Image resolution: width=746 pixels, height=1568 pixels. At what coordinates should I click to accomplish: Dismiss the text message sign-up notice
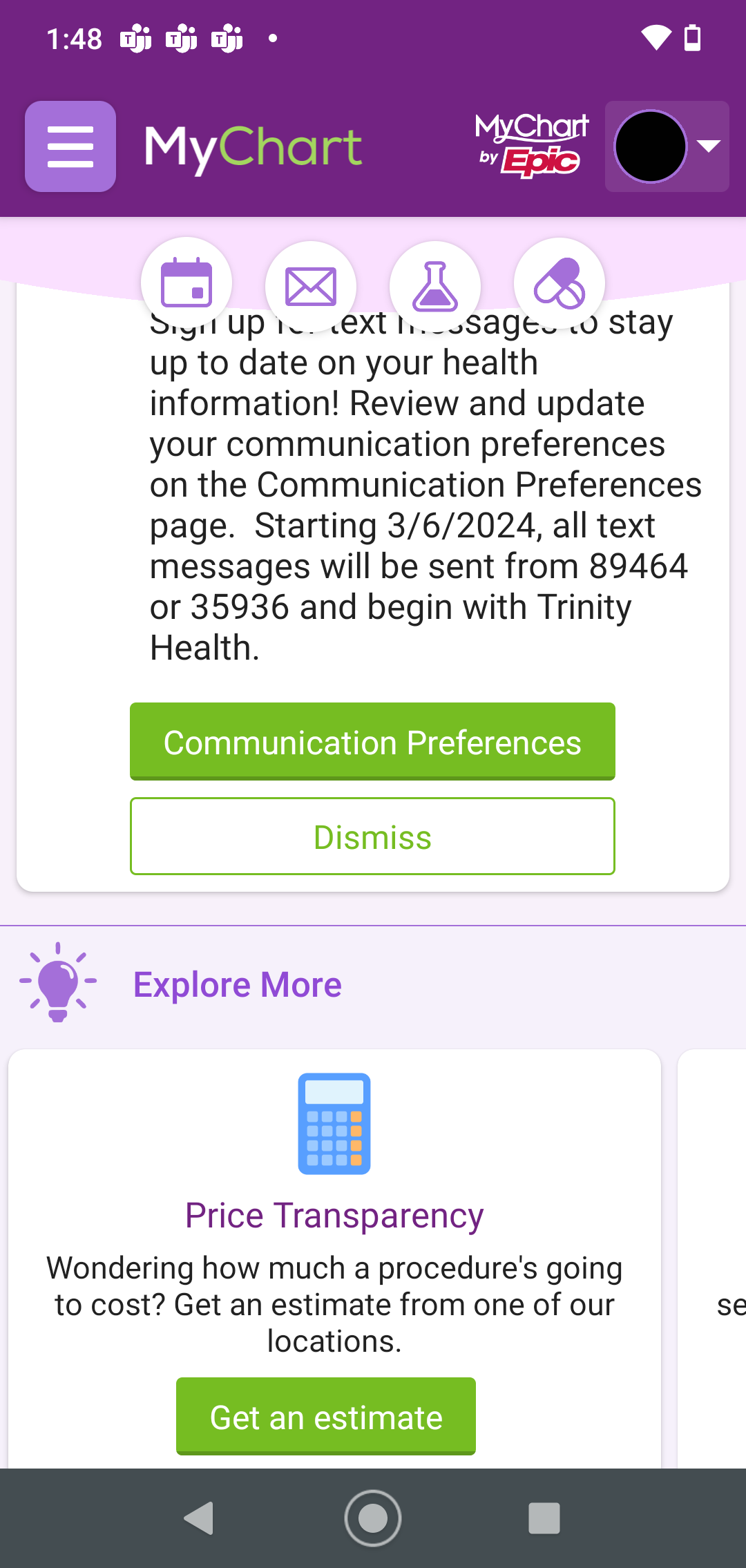(372, 836)
